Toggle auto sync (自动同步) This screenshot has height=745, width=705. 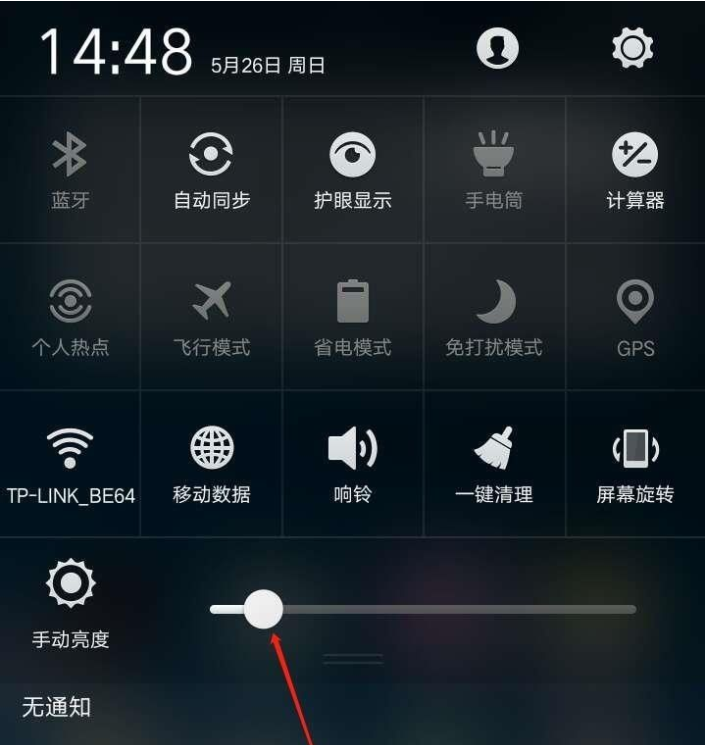click(x=212, y=170)
